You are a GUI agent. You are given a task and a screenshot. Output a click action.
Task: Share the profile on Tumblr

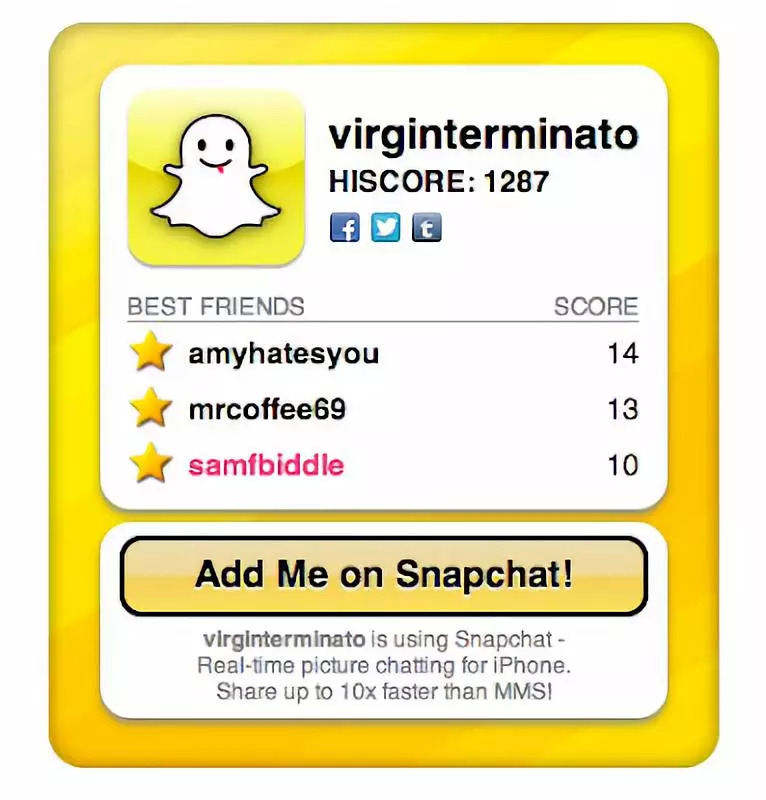[427, 227]
